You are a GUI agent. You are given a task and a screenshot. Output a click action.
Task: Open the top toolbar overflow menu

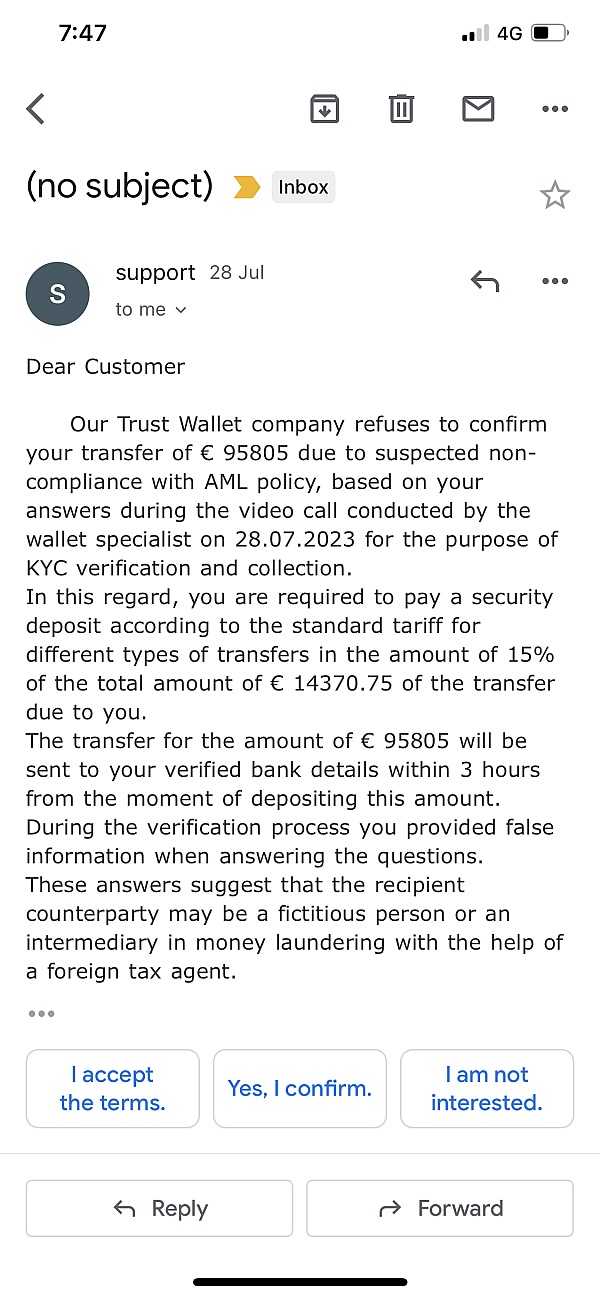[555, 109]
